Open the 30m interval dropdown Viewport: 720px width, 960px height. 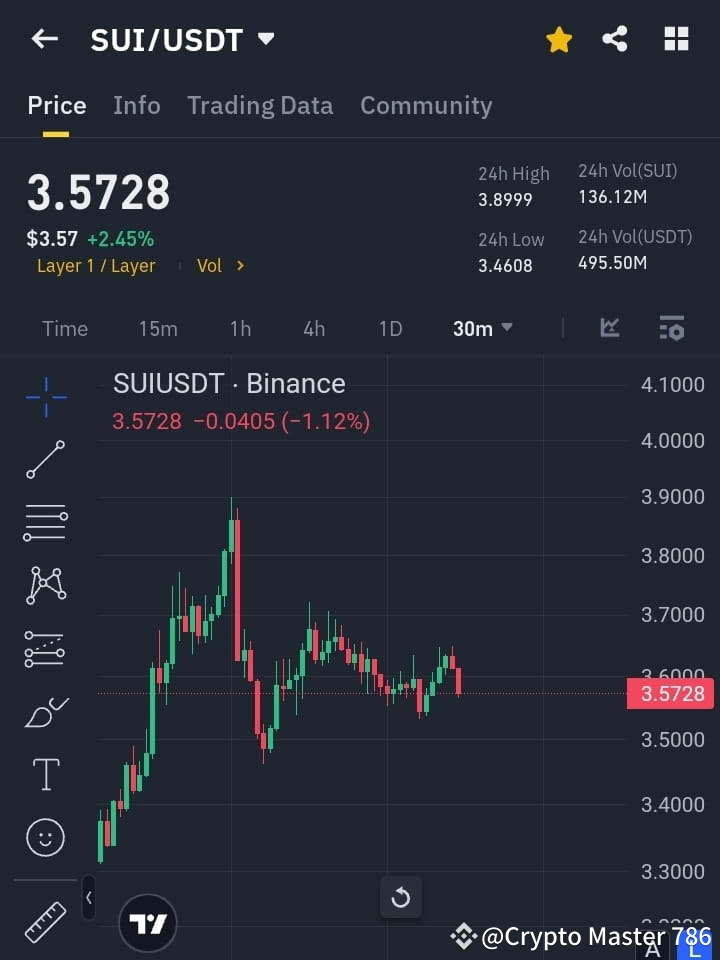[x=482, y=328]
